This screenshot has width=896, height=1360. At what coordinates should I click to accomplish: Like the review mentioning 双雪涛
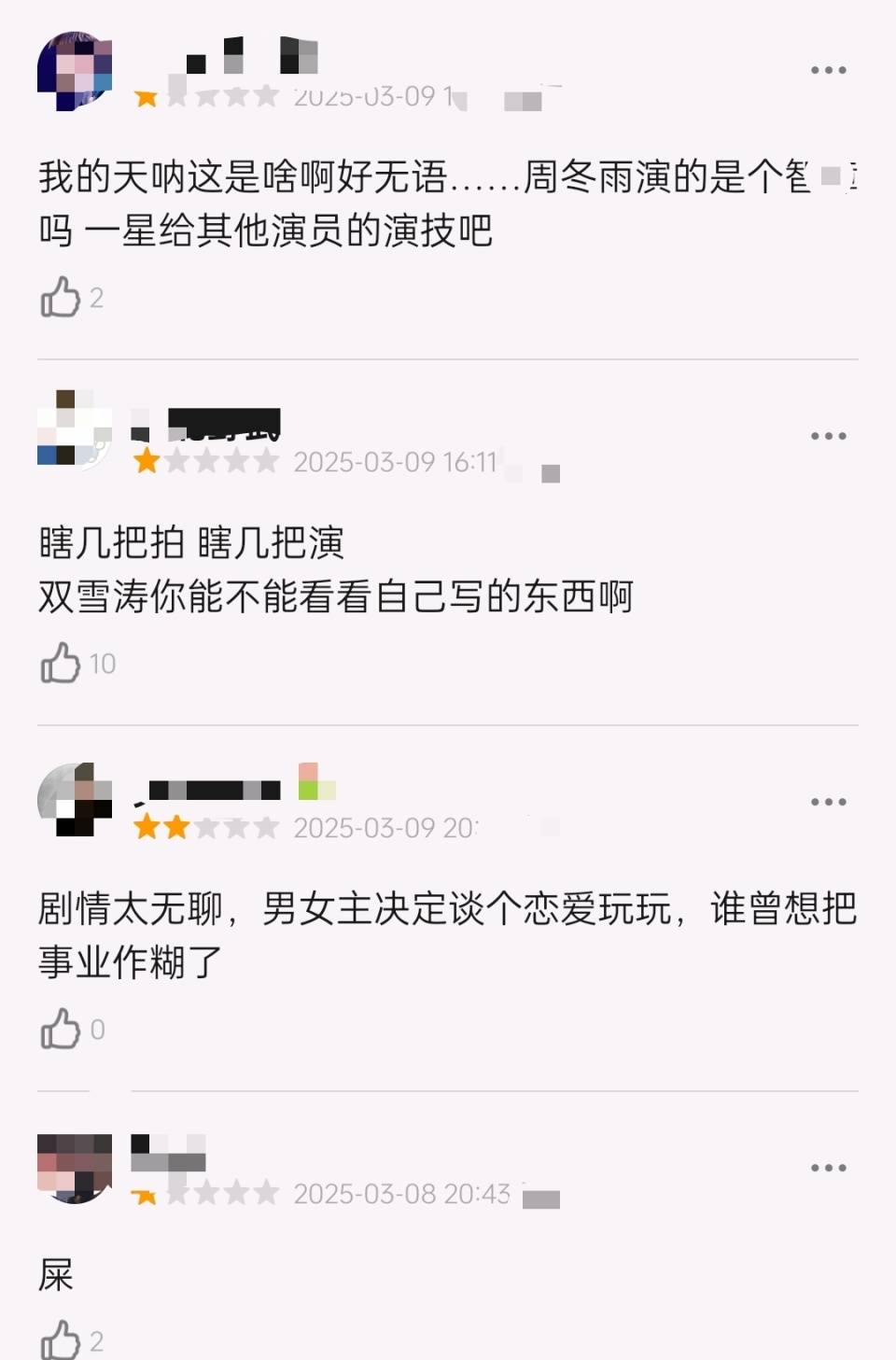[x=61, y=664]
